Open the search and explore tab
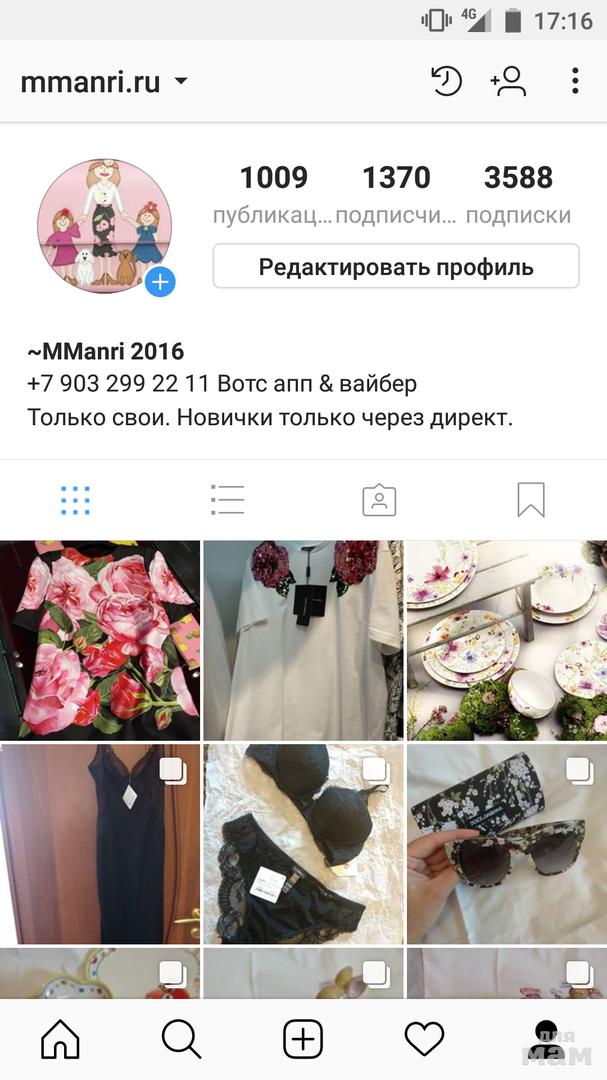This screenshot has width=607, height=1080. coord(181,1040)
